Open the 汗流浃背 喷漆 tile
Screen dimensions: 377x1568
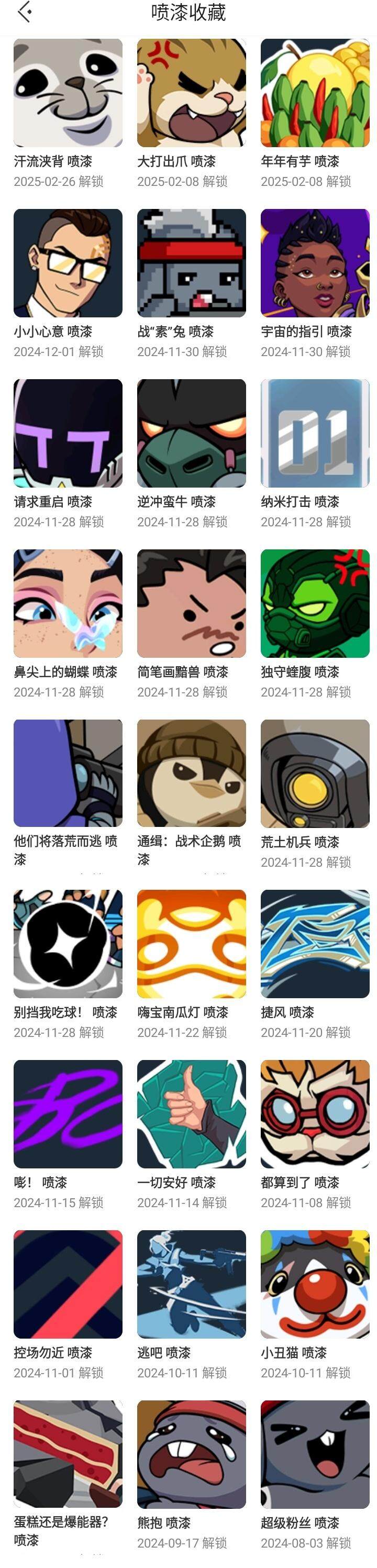(x=68, y=93)
